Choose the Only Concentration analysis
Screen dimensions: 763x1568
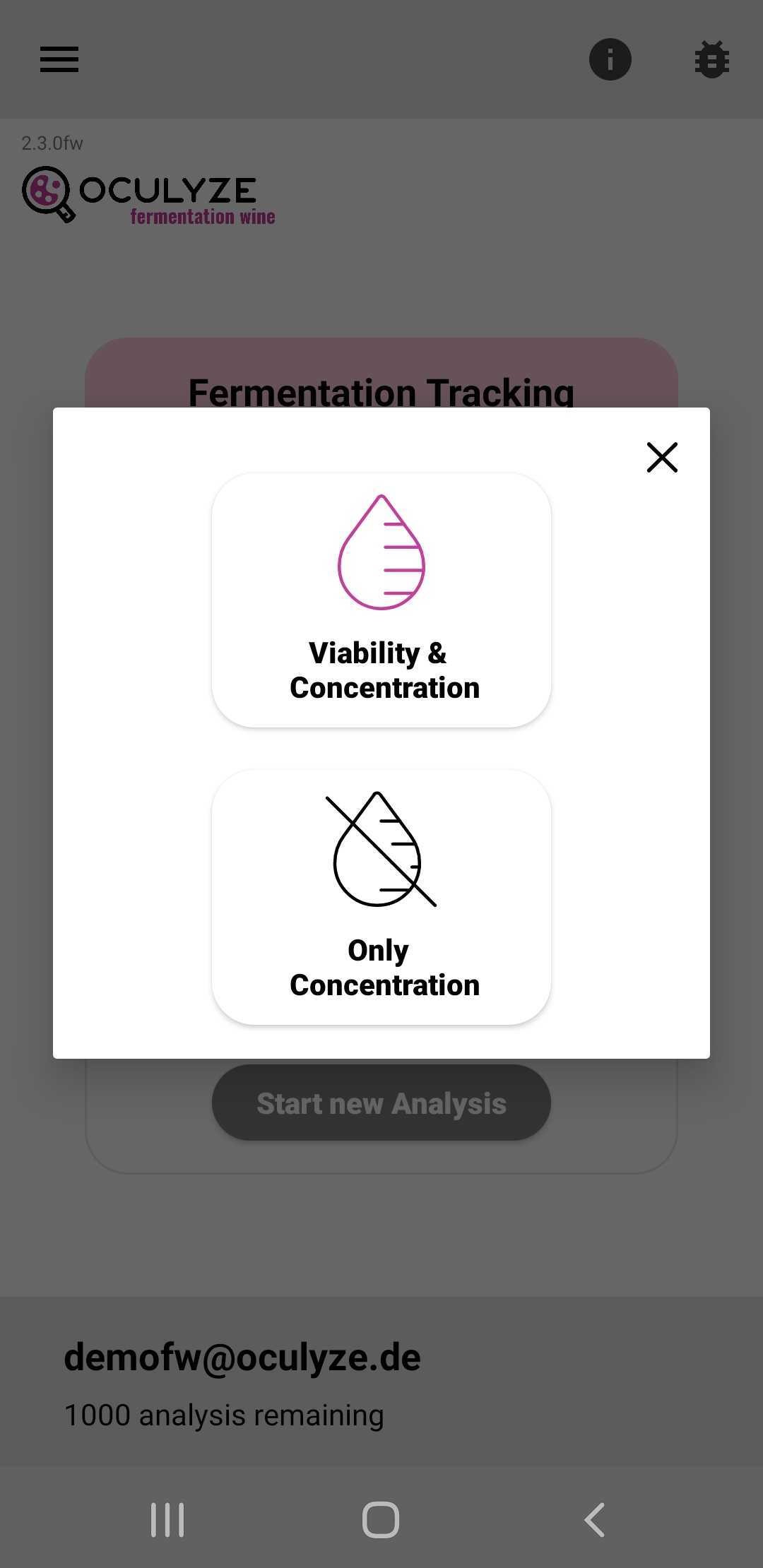pos(381,897)
